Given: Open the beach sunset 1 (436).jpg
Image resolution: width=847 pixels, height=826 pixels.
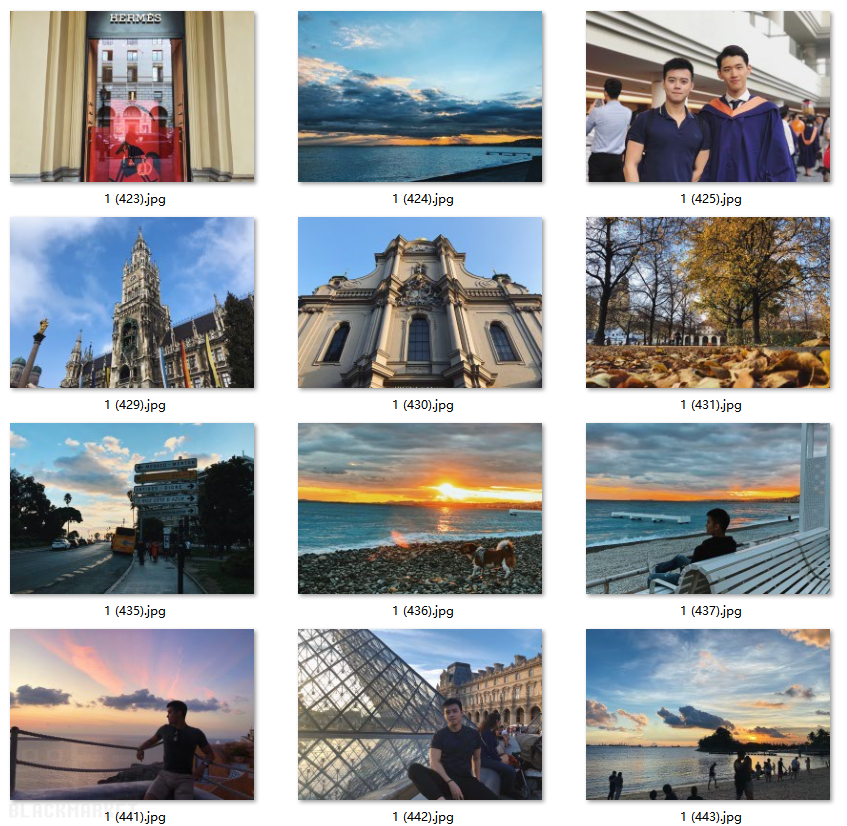Looking at the screenshot, I should coord(420,509).
